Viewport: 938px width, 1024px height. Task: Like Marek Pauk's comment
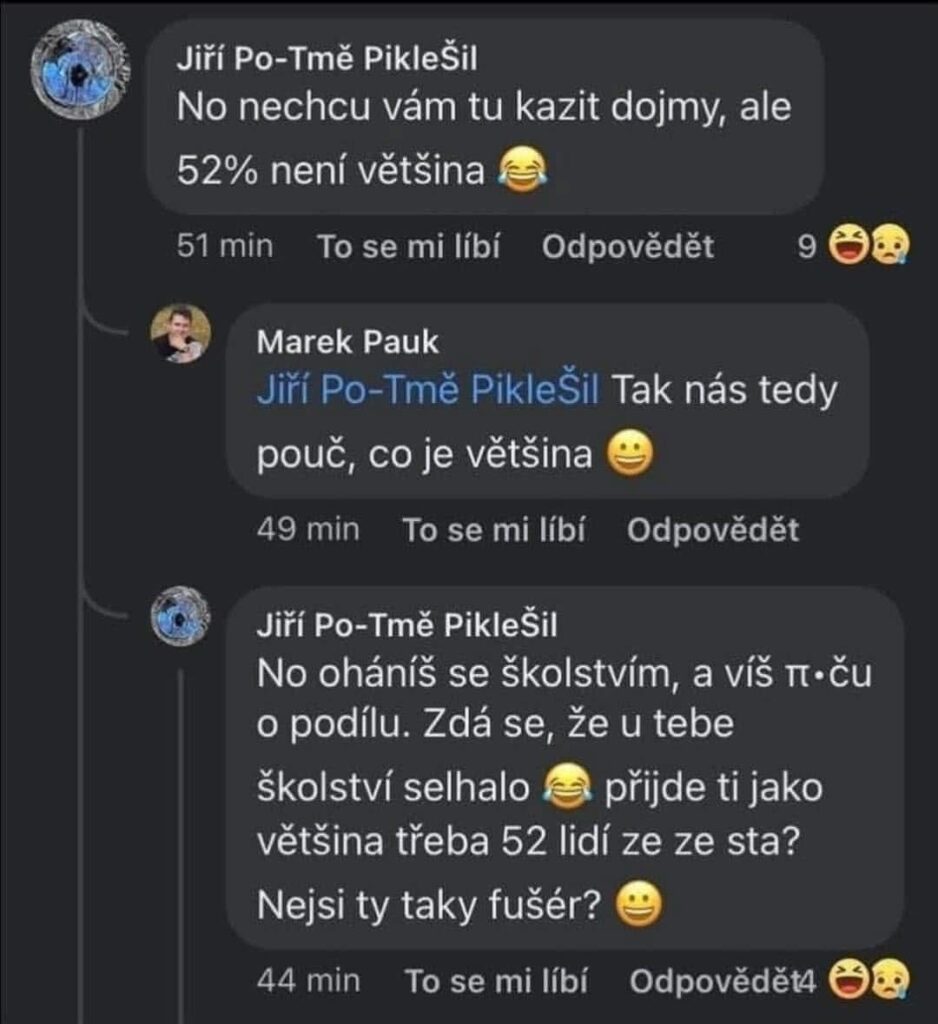coord(493,530)
